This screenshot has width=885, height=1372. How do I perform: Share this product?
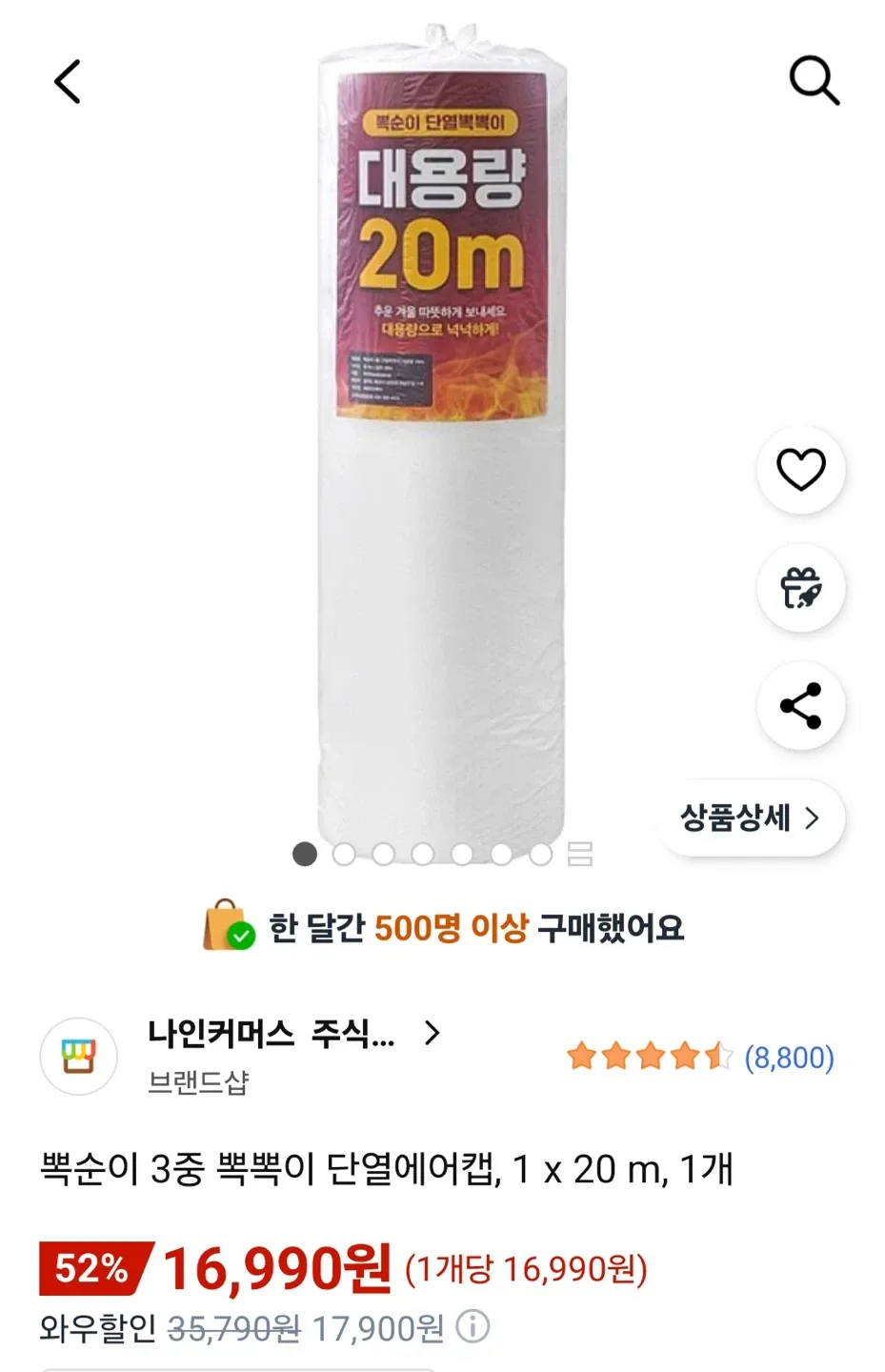(x=800, y=706)
